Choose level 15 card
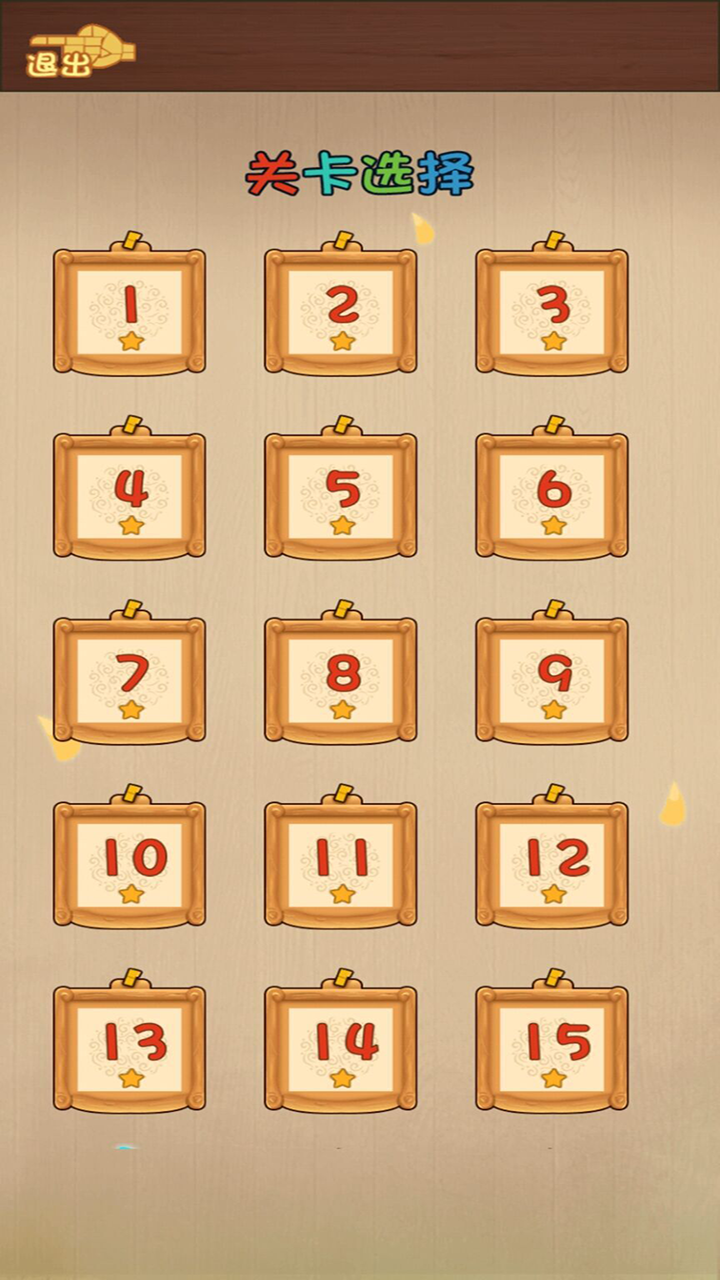The image size is (720, 1280). tap(552, 1048)
